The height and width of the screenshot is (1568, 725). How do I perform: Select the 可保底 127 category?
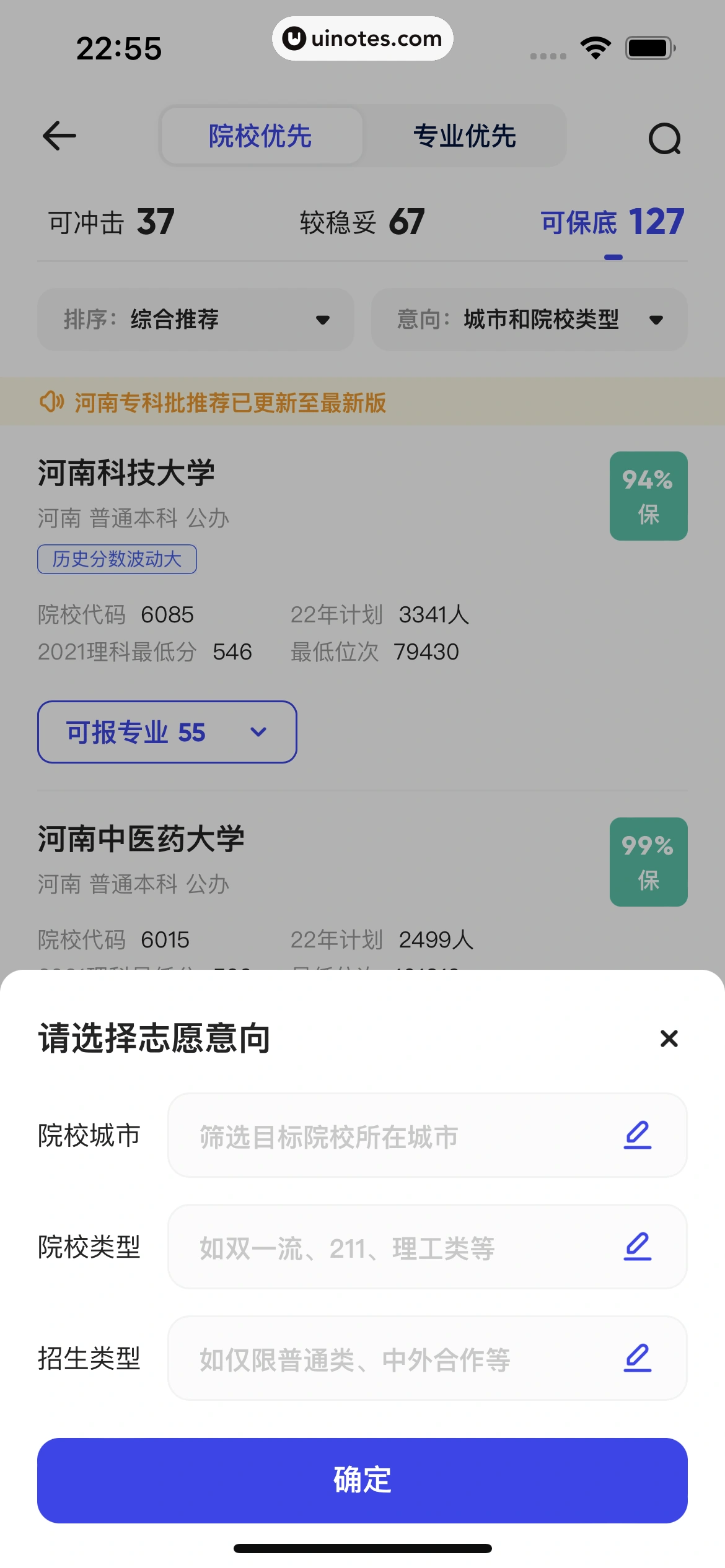point(610,222)
